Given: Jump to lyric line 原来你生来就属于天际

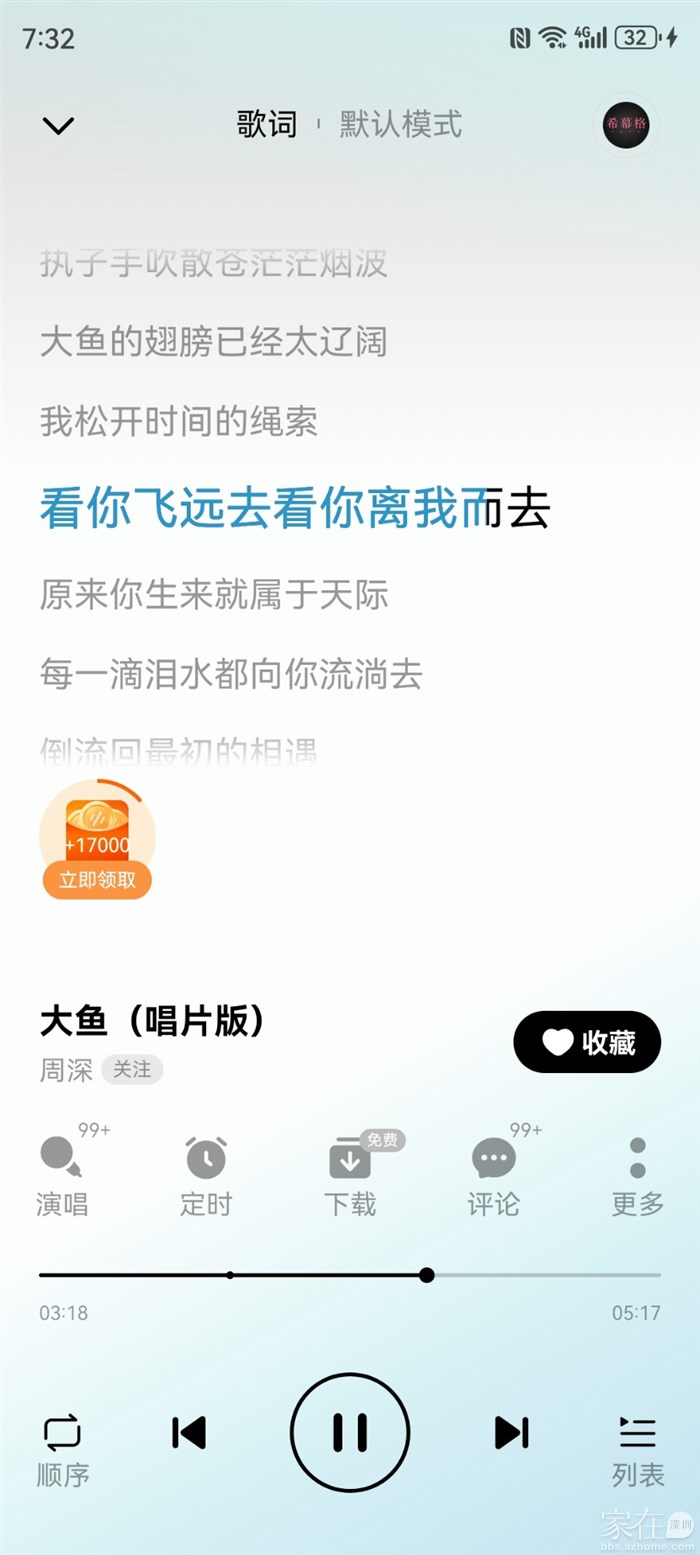Looking at the screenshot, I should coord(214,594).
